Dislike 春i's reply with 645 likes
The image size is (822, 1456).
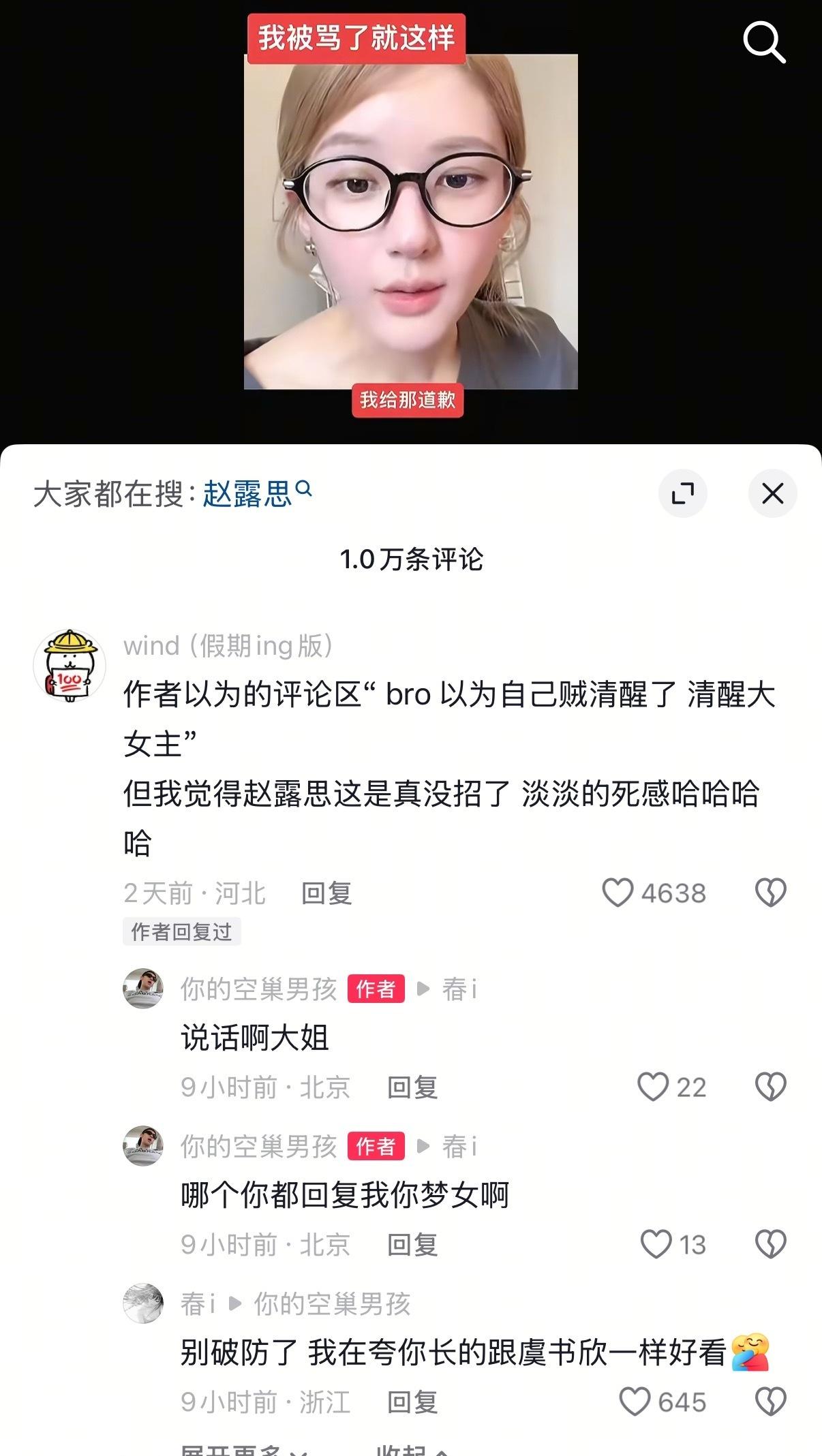click(x=771, y=1401)
